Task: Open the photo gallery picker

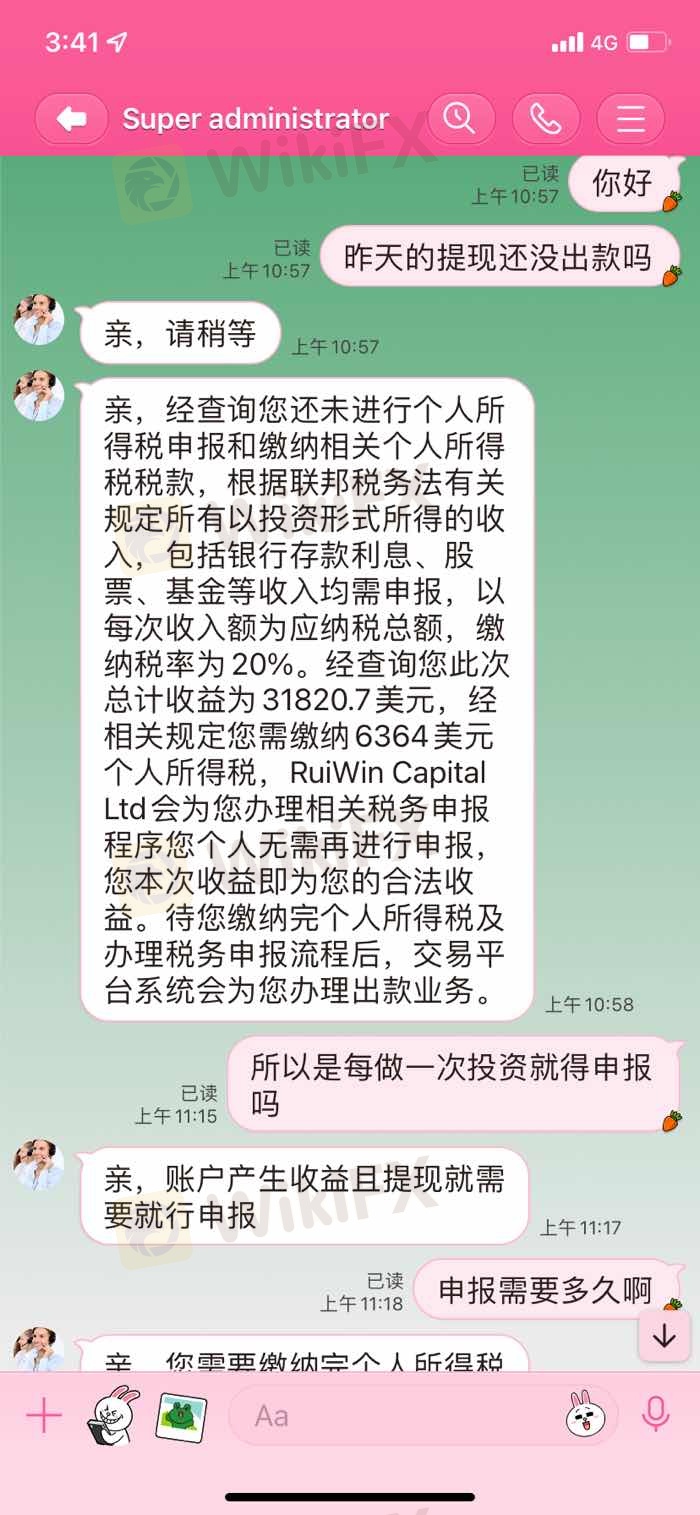Action: [180, 1415]
